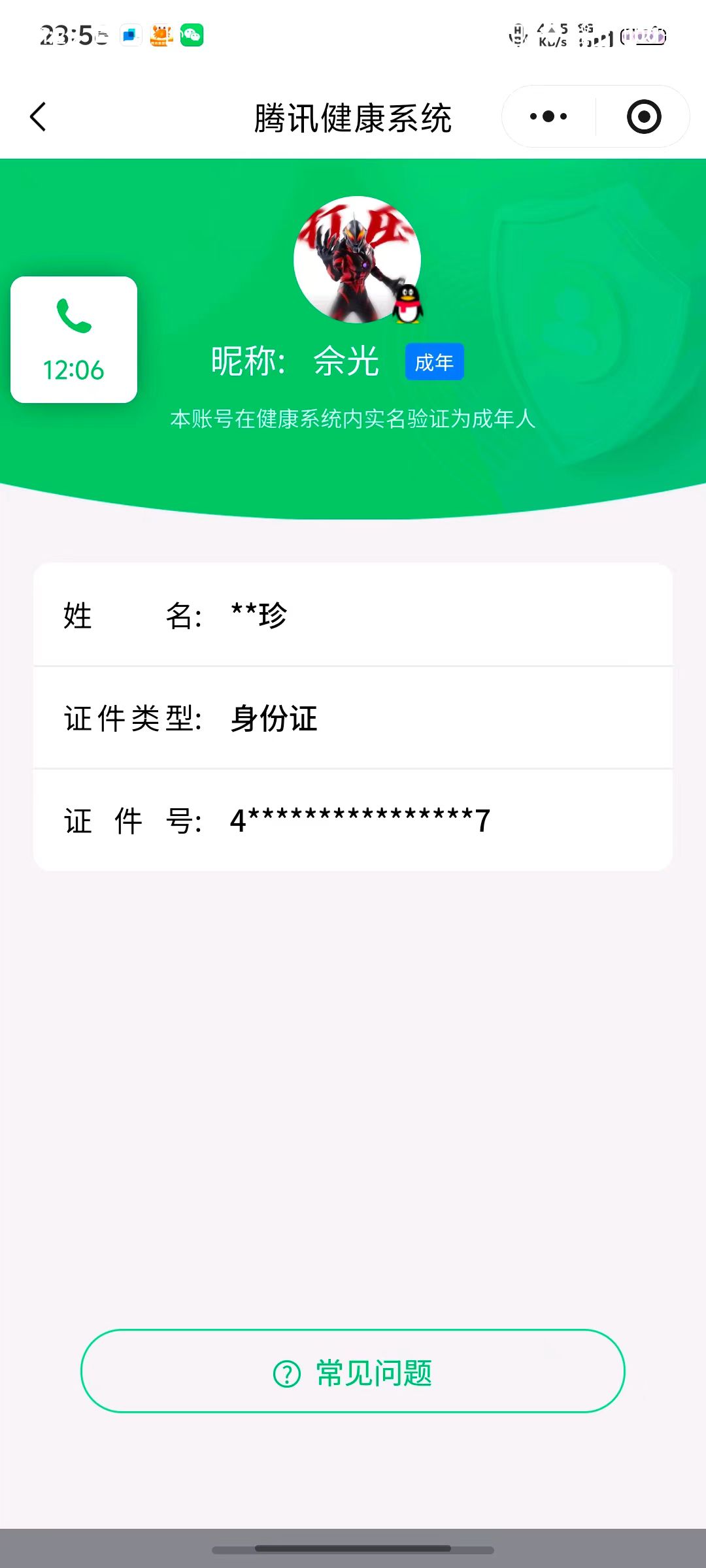Select the 成年 adult status badge
Screen dimensions: 706x1568
[433, 361]
